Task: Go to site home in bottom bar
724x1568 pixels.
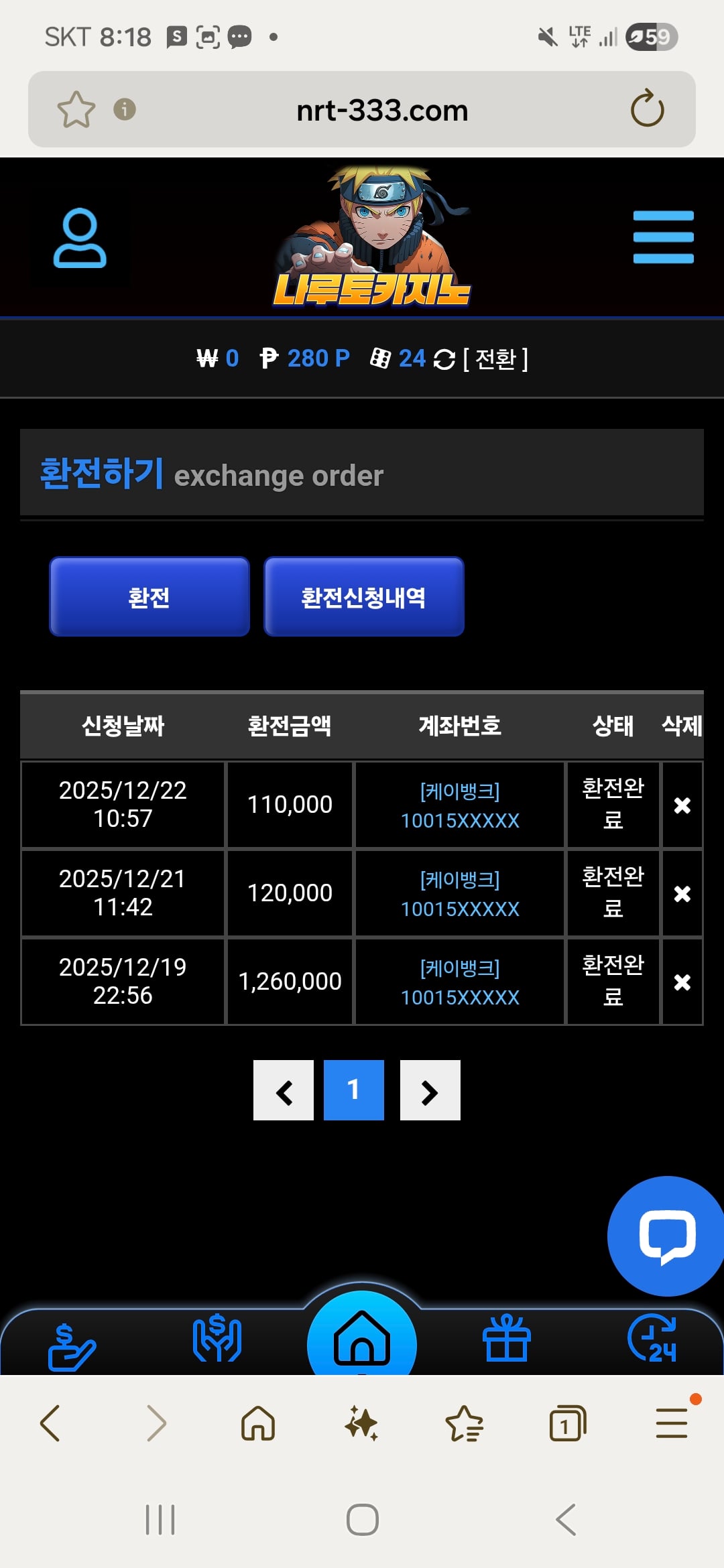Action: (x=362, y=1339)
